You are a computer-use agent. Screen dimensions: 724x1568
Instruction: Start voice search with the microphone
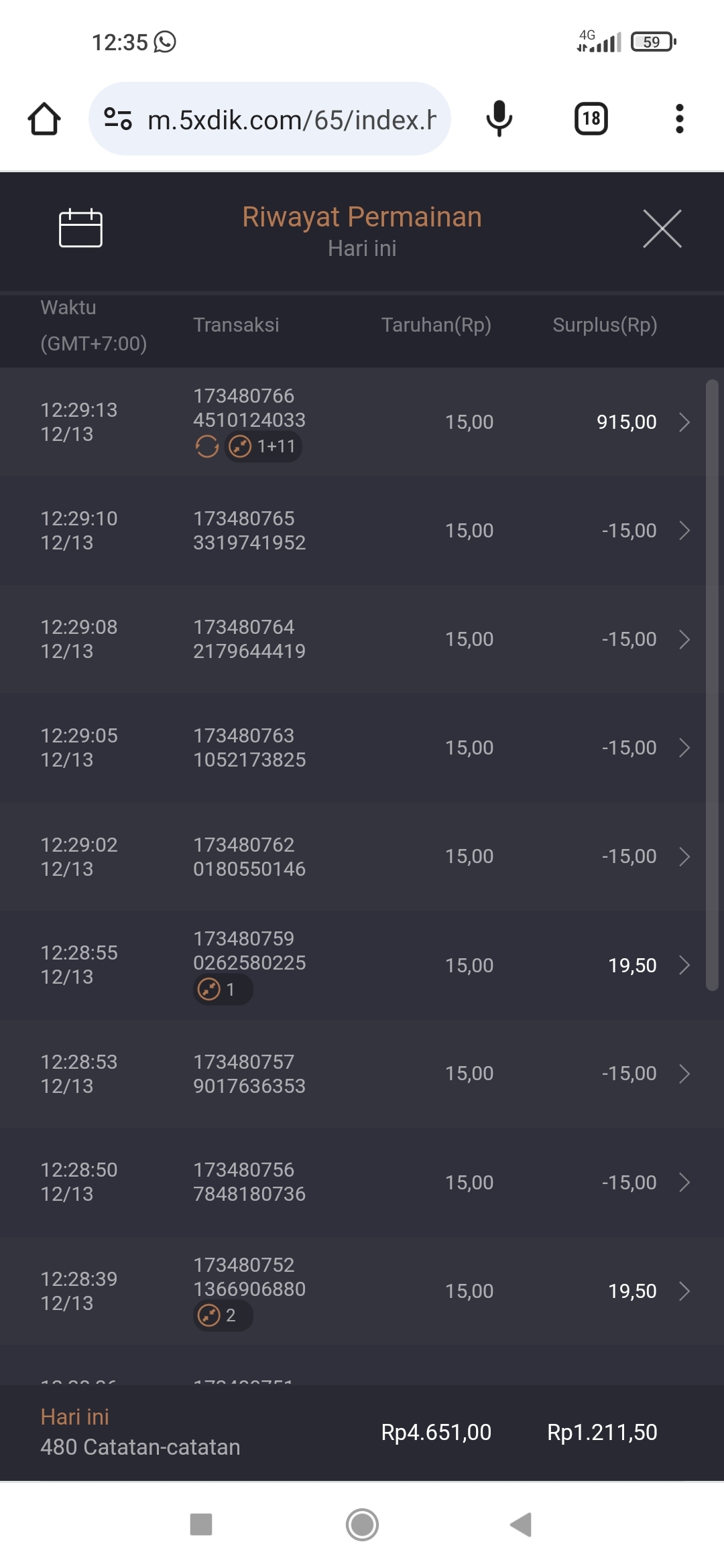pyautogui.click(x=499, y=119)
